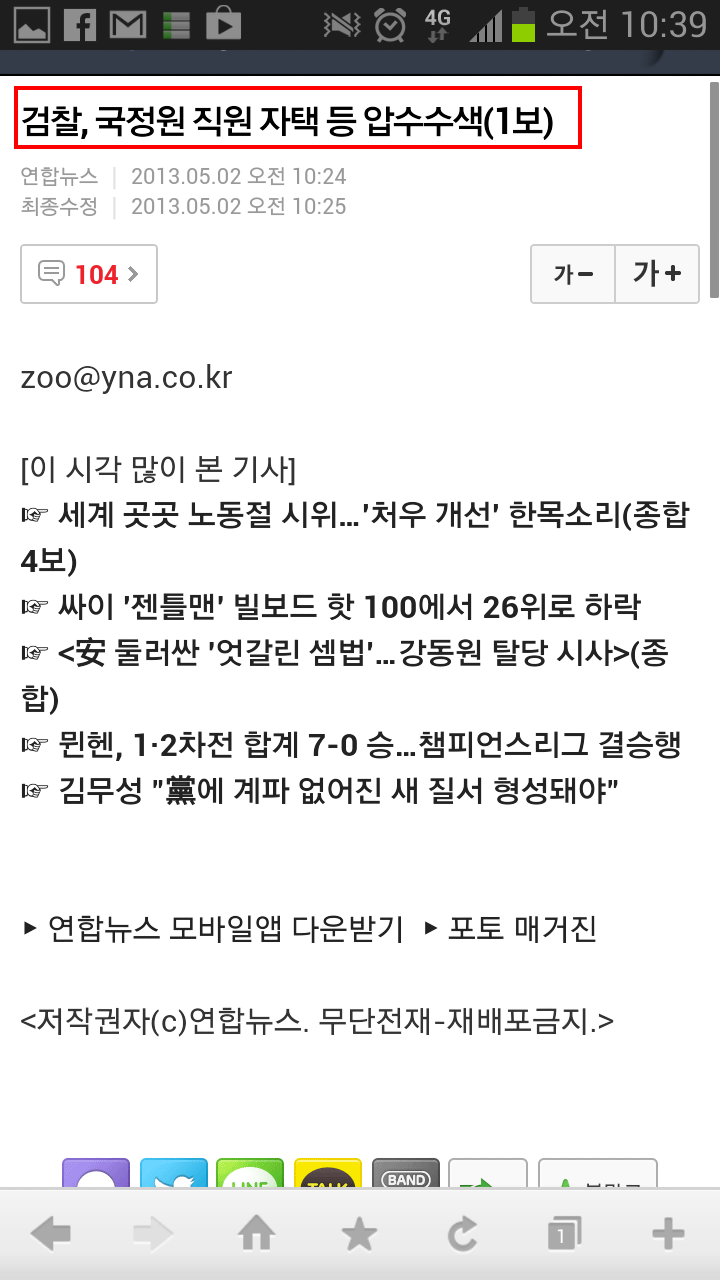Open the 김무성 계파 article link
This screenshot has width=720, height=1280.
pyautogui.click(x=320, y=791)
